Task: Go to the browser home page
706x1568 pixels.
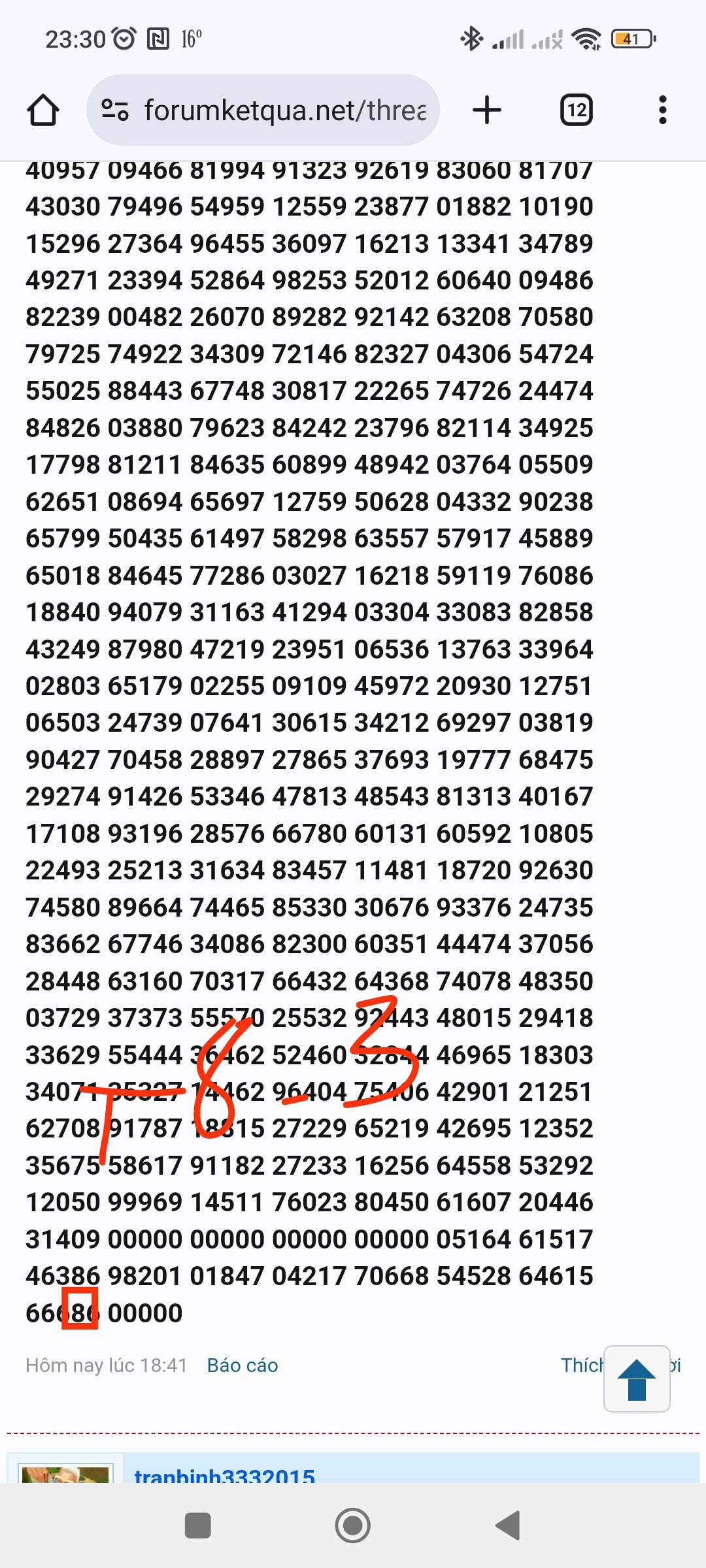Action: [43, 110]
